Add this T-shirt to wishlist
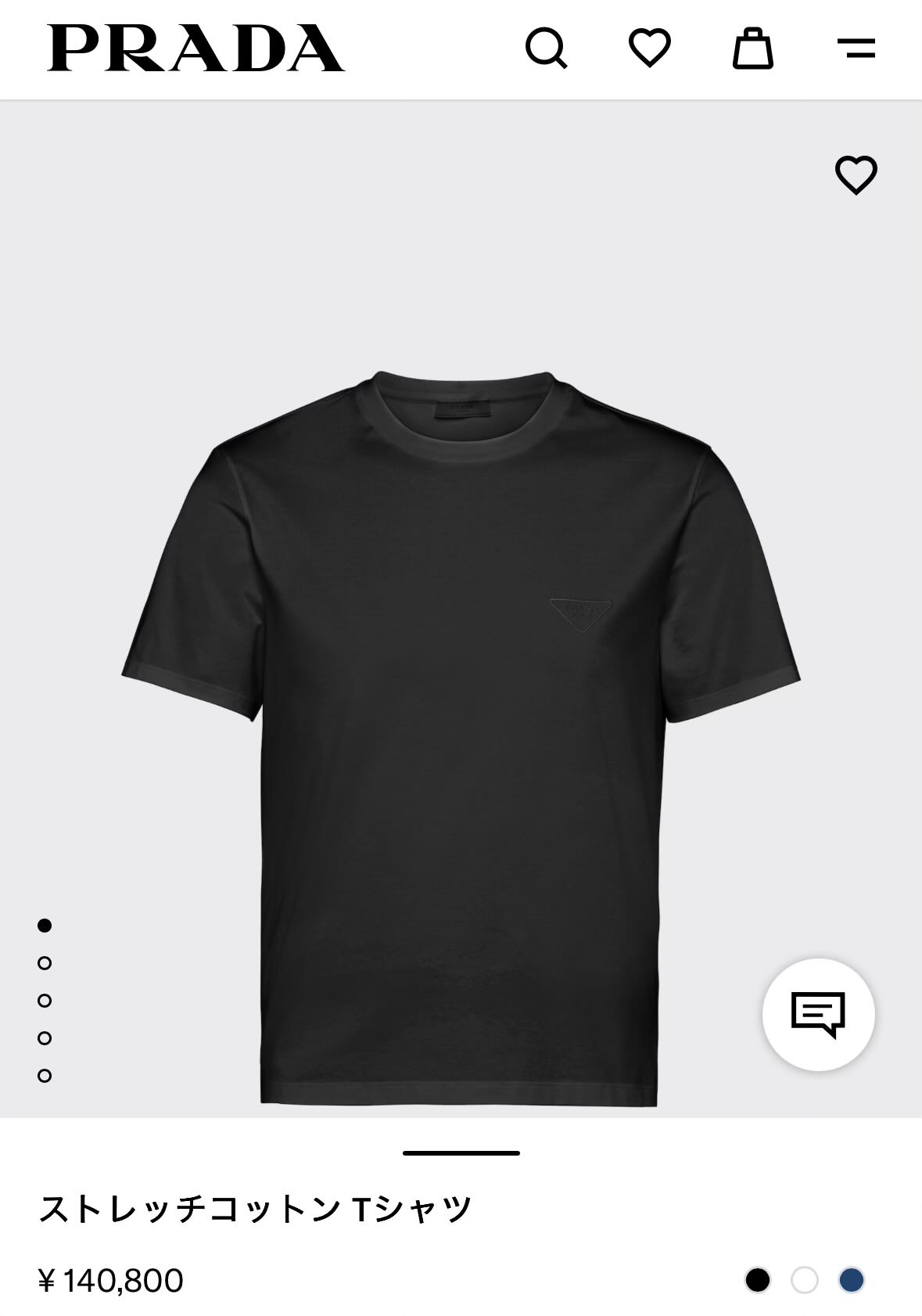 [x=856, y=174]
